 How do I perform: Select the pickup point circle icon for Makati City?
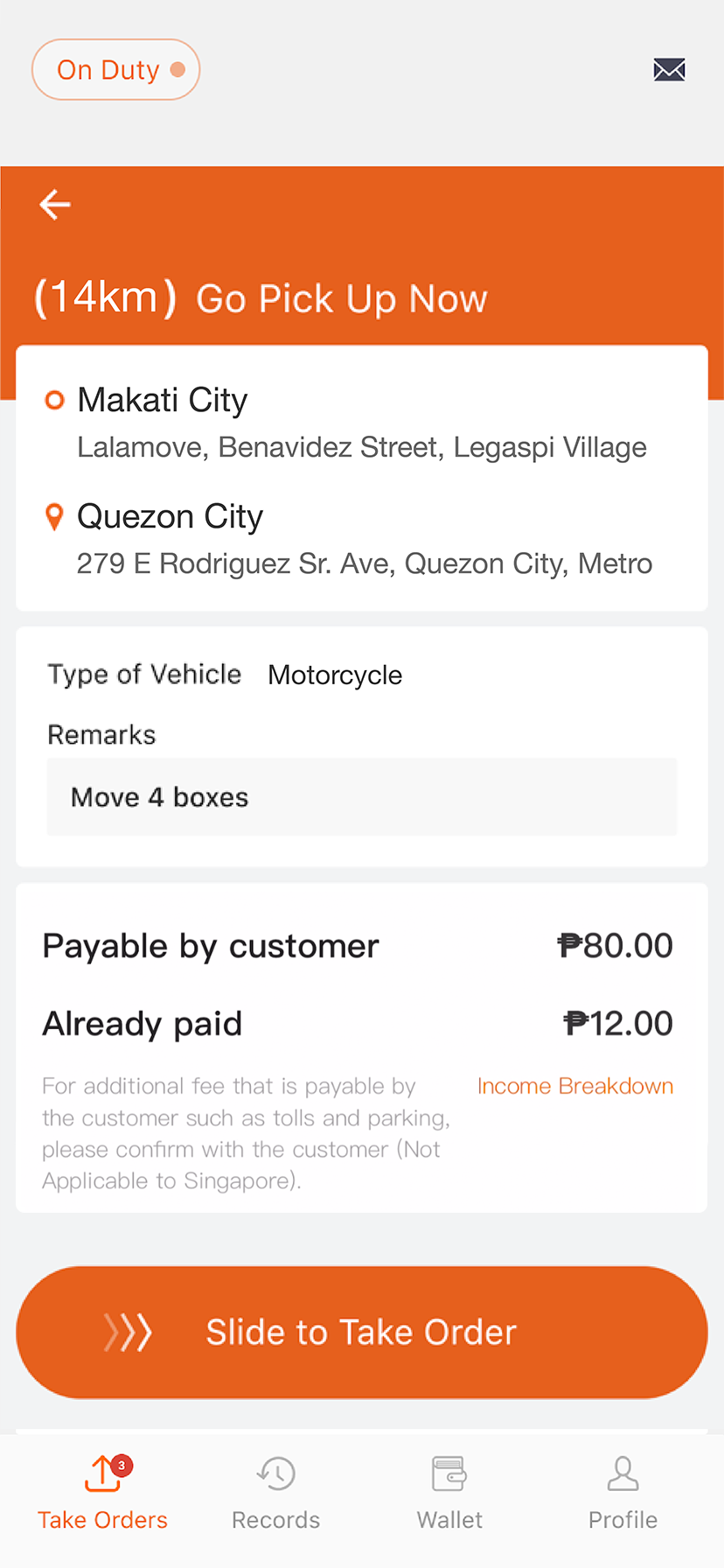pos(54,399)
